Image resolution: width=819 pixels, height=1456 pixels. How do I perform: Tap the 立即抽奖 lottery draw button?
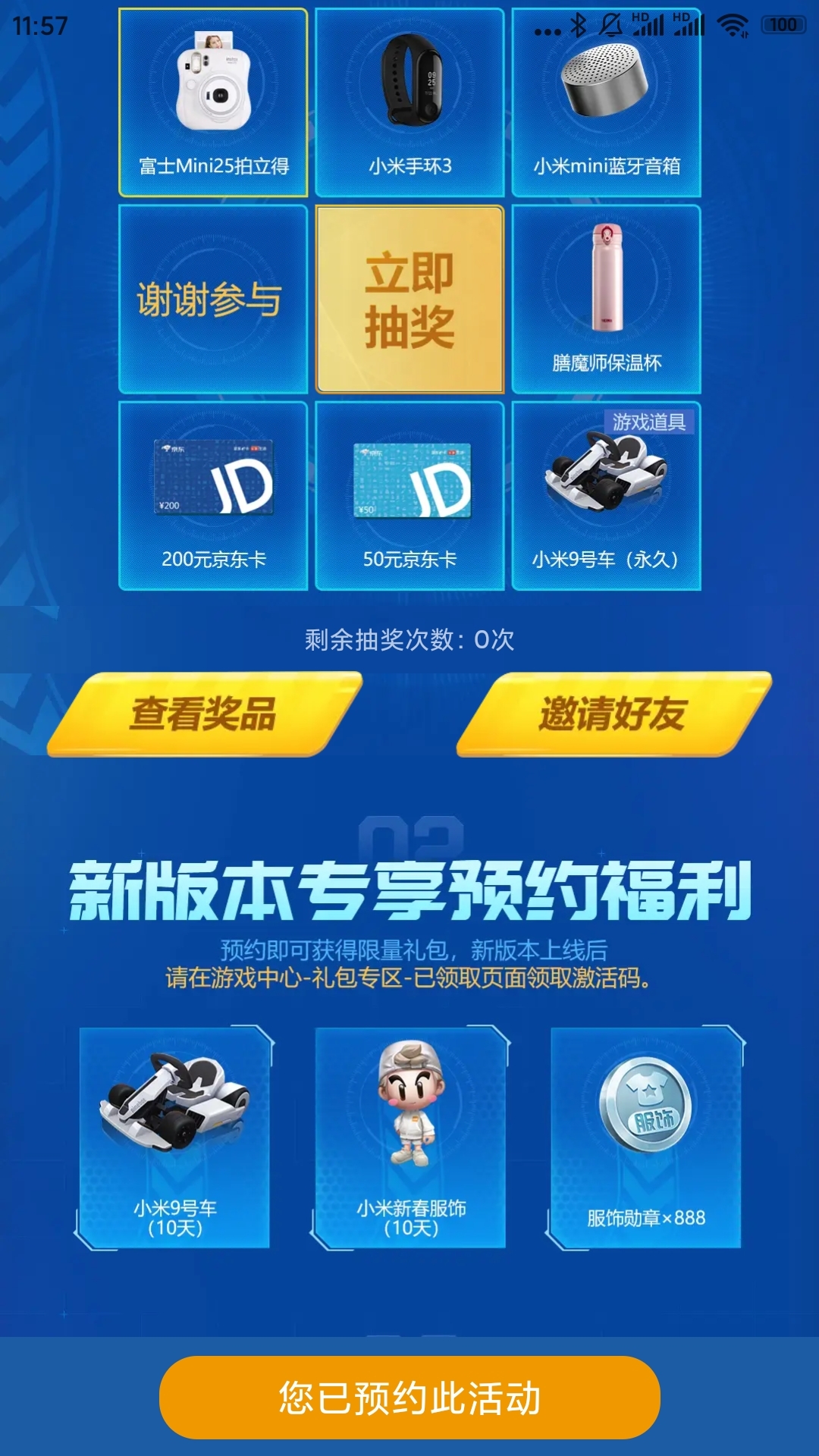[409, 300]
